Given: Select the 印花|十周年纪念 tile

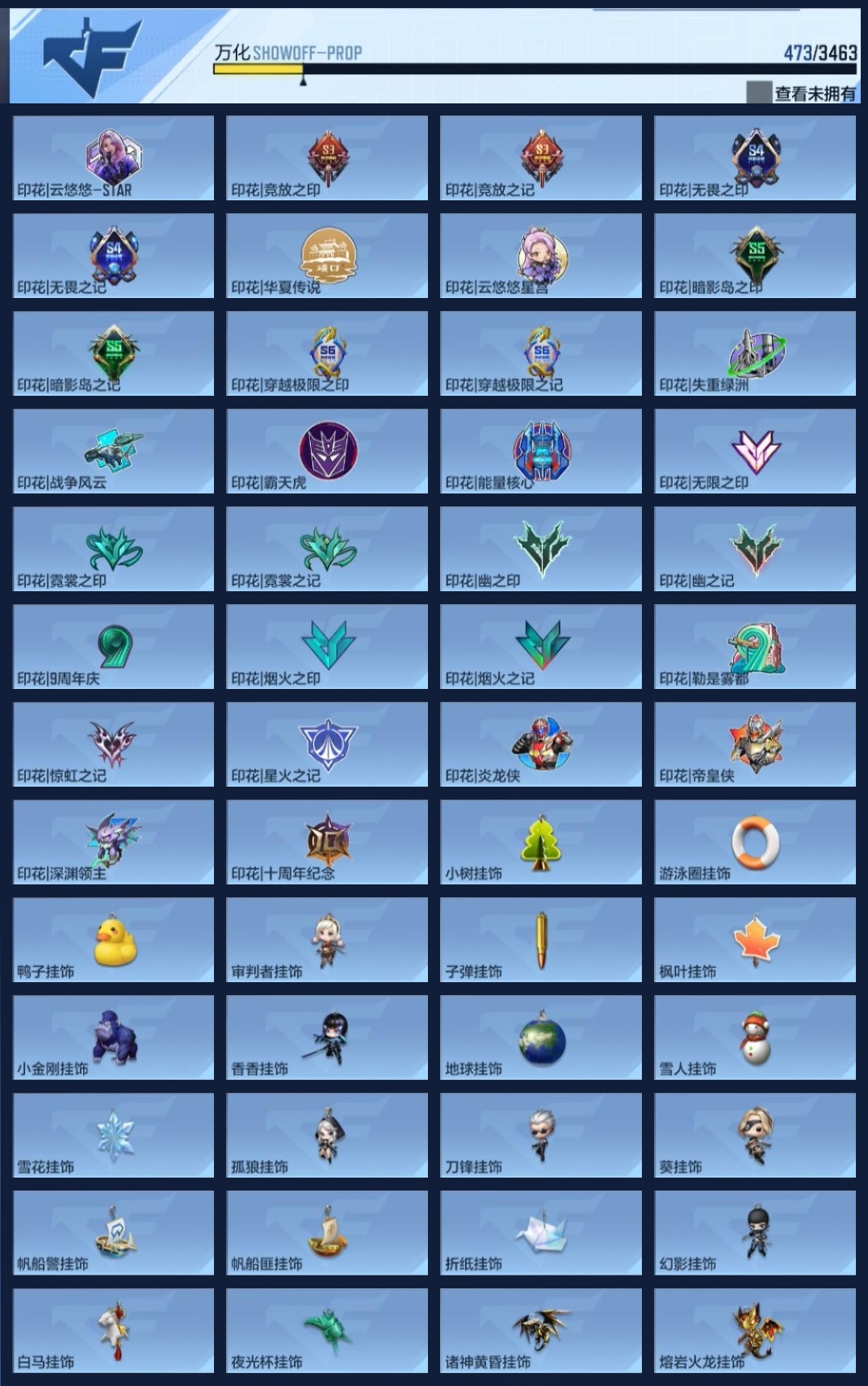Looking at the screenshot, I should click(x=327, y=842).
